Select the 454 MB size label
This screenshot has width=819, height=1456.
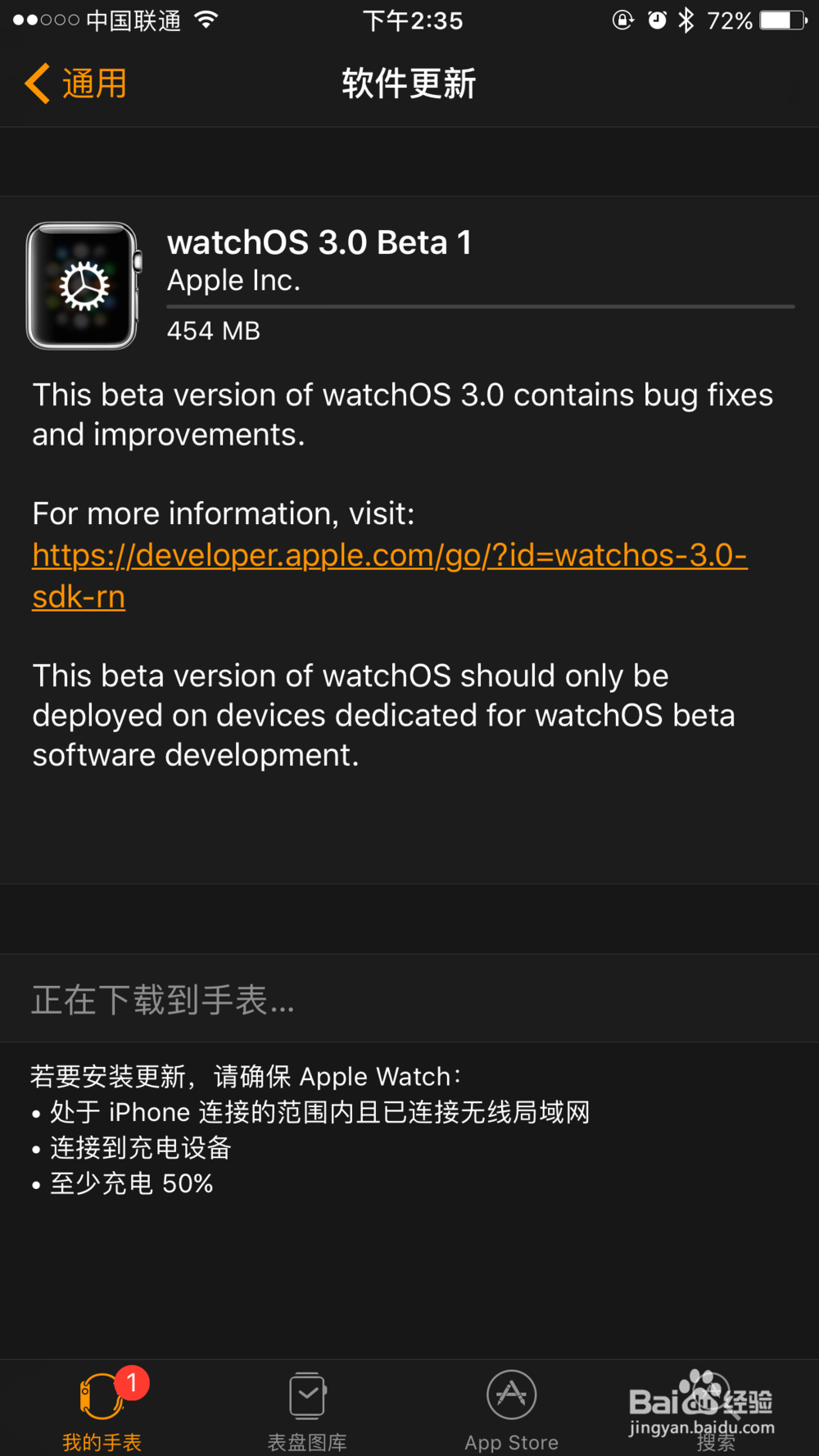(213, 331)
